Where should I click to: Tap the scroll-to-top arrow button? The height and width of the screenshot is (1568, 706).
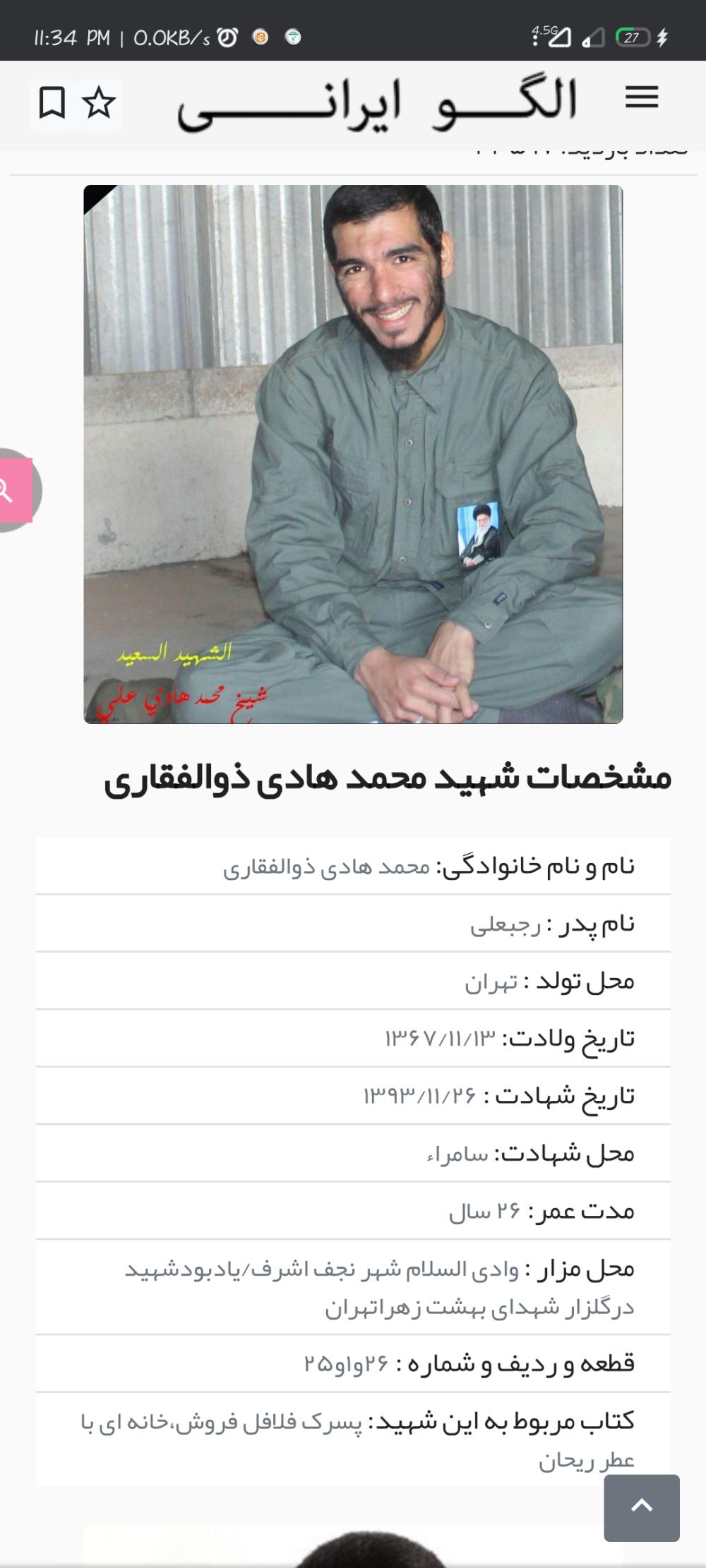click(642, 1508)
